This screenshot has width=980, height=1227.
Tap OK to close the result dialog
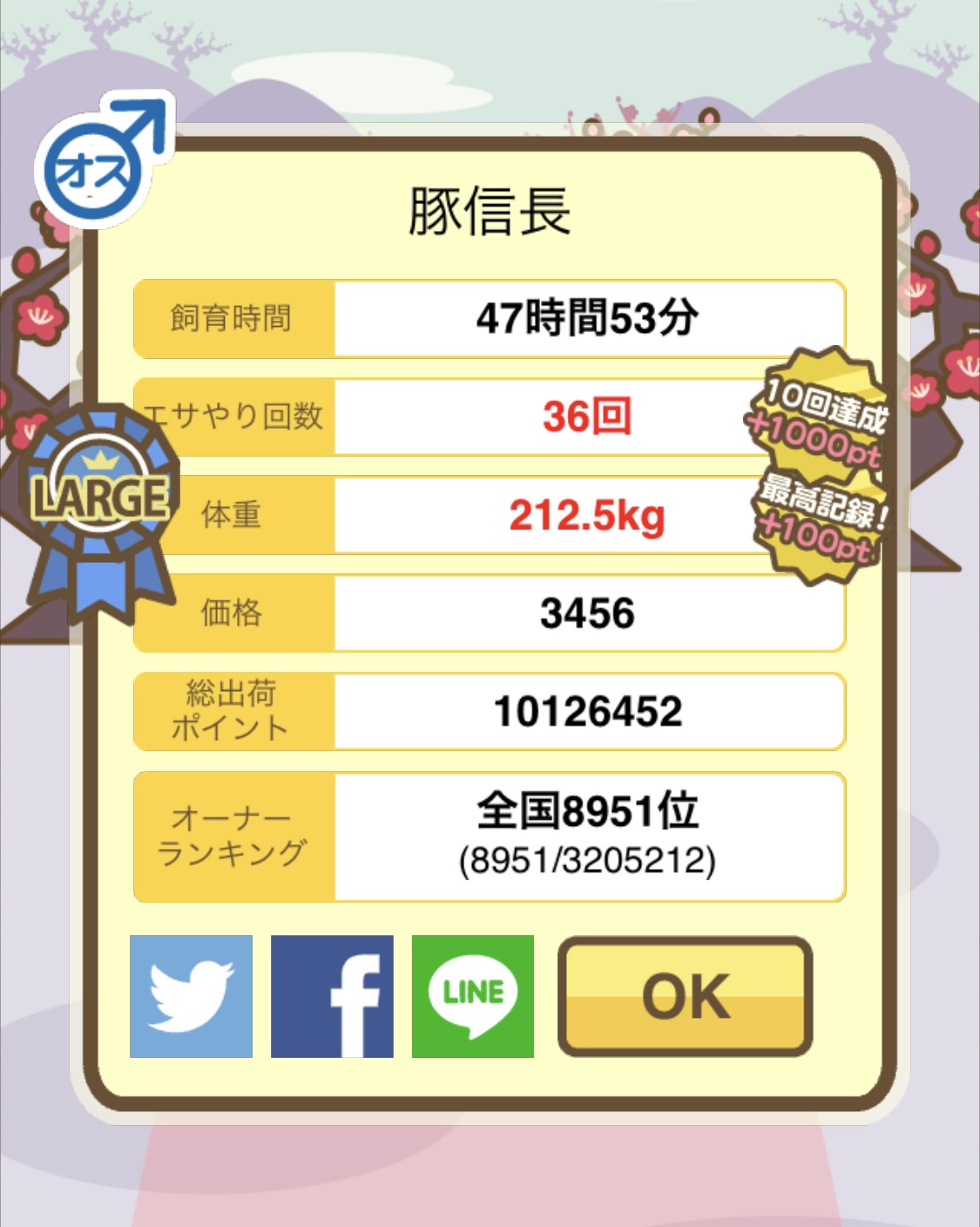[x=685, y=996]
